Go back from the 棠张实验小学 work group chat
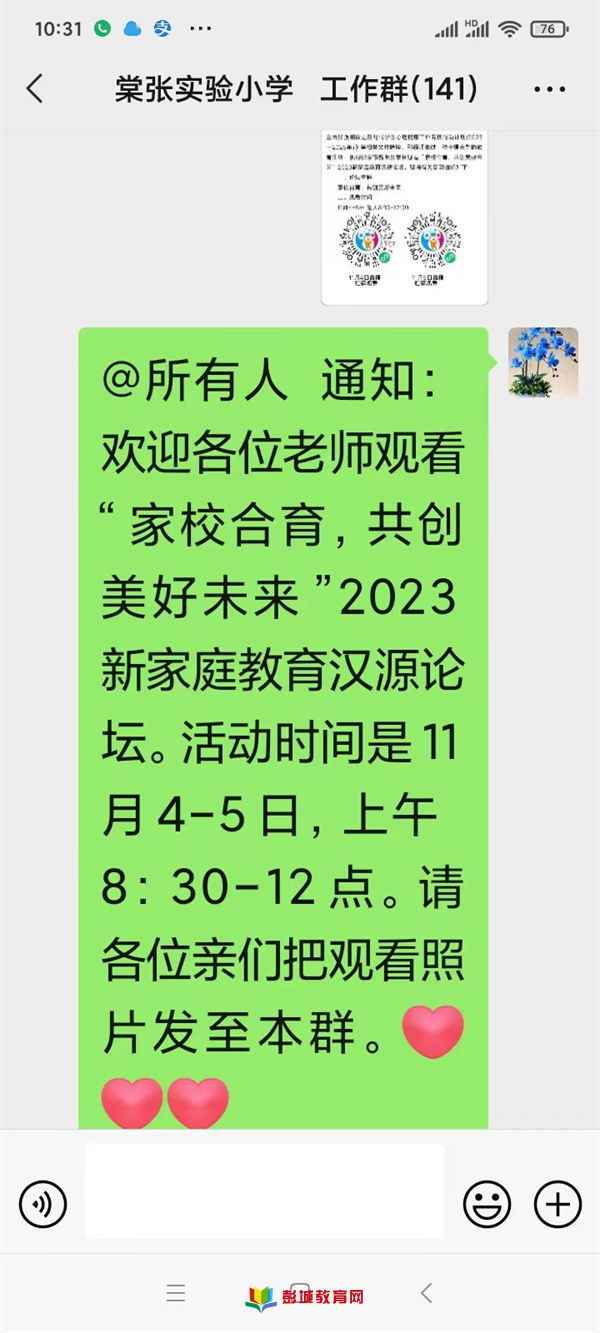 (35, 89)
